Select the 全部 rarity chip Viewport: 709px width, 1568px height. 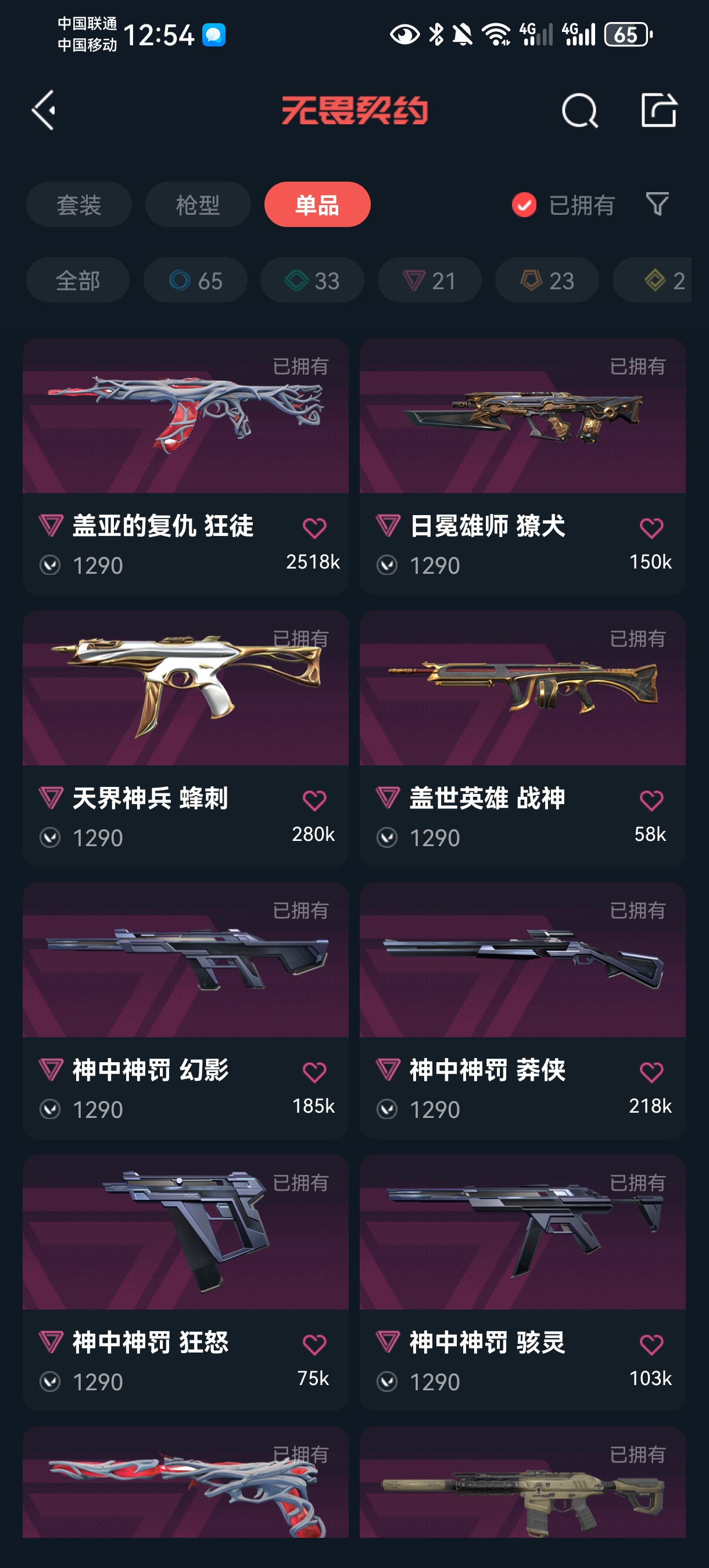77,280
